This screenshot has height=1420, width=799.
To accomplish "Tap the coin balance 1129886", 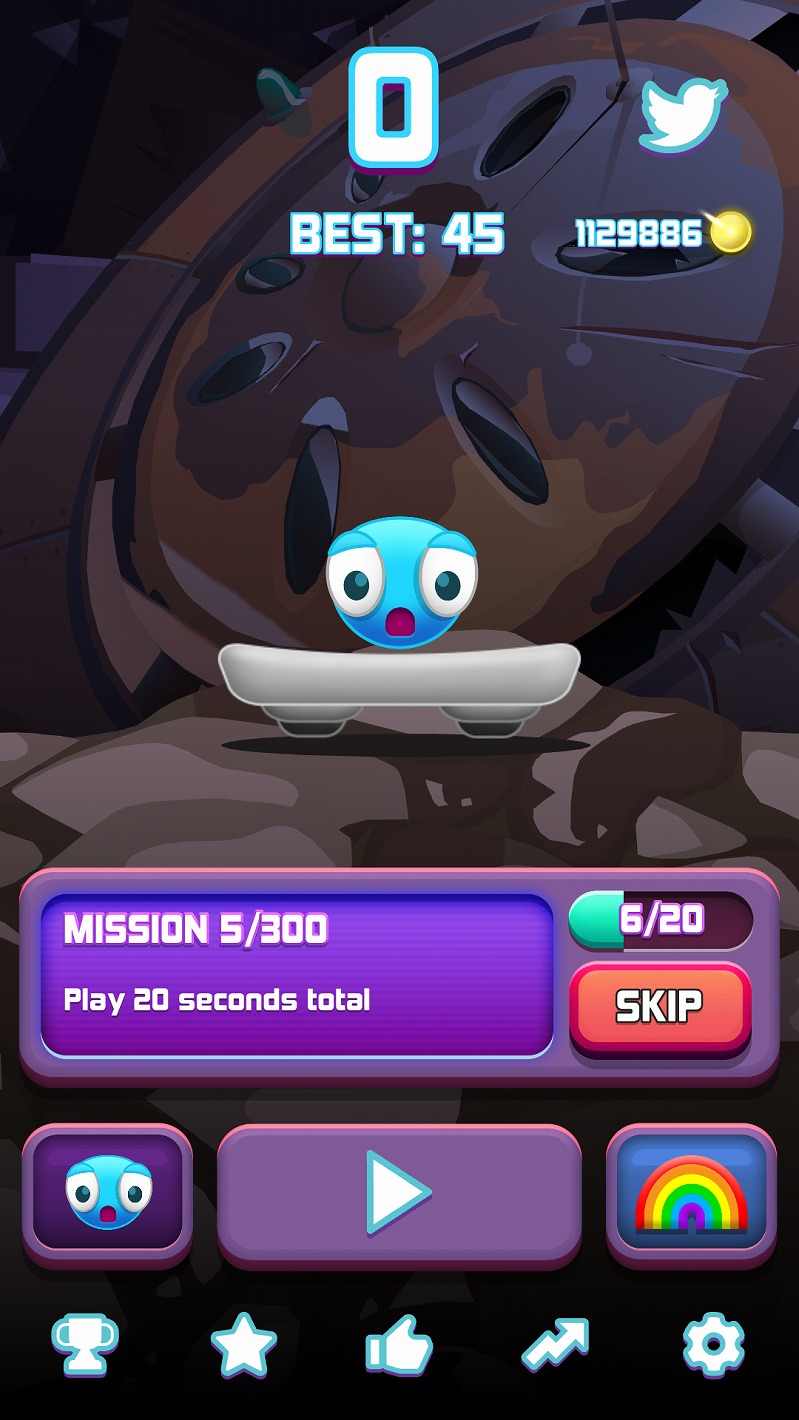I will tap(660, 234).
